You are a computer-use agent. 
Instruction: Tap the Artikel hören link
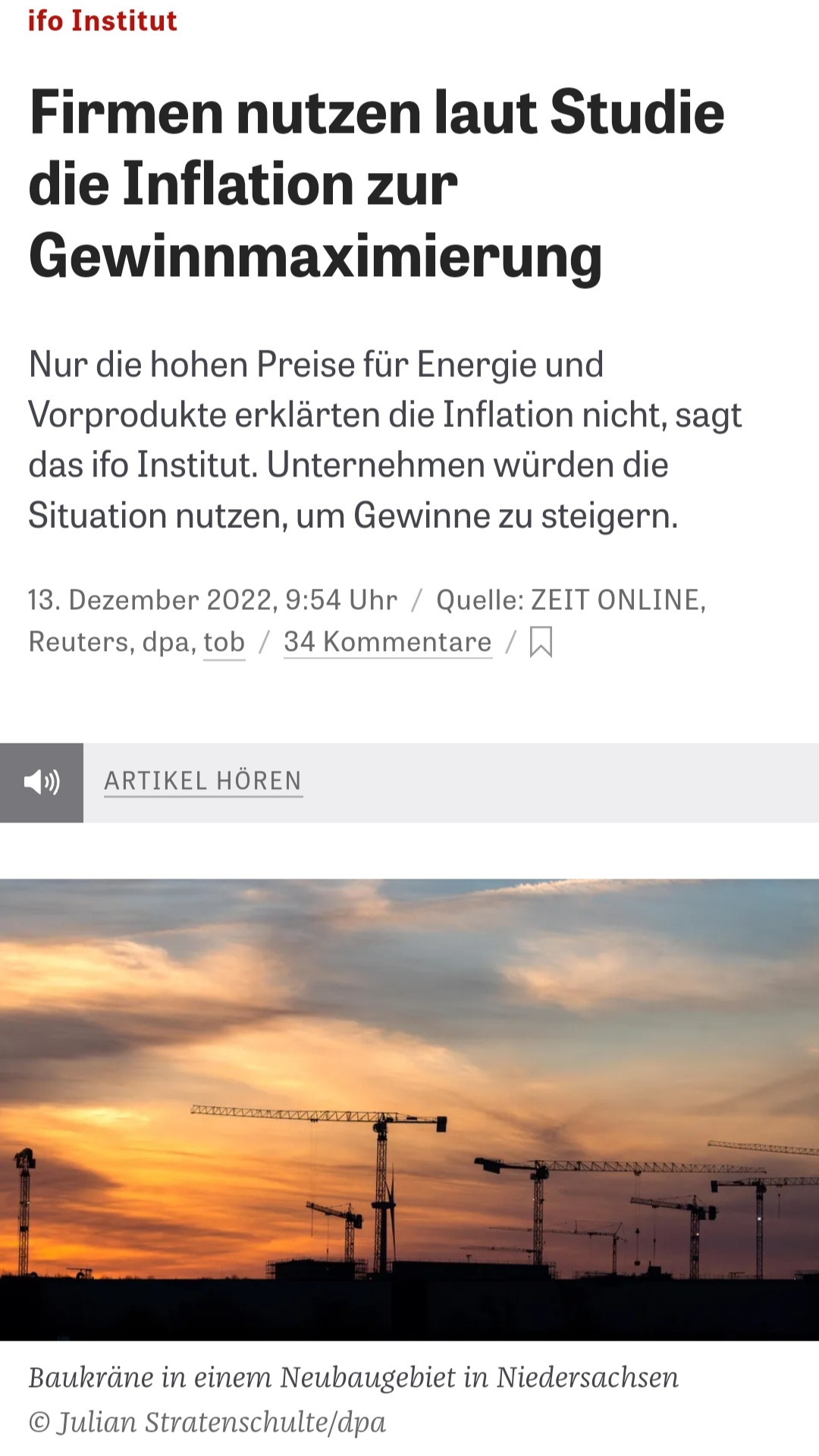(203, 781)
